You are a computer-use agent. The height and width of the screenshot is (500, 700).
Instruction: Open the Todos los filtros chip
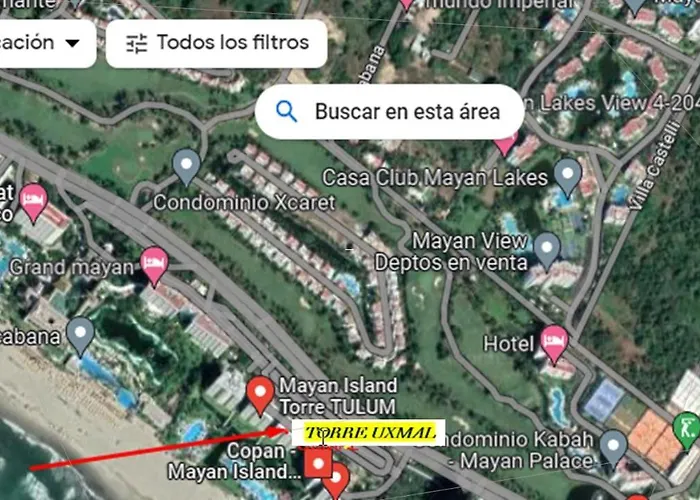[x=215, y=43]
